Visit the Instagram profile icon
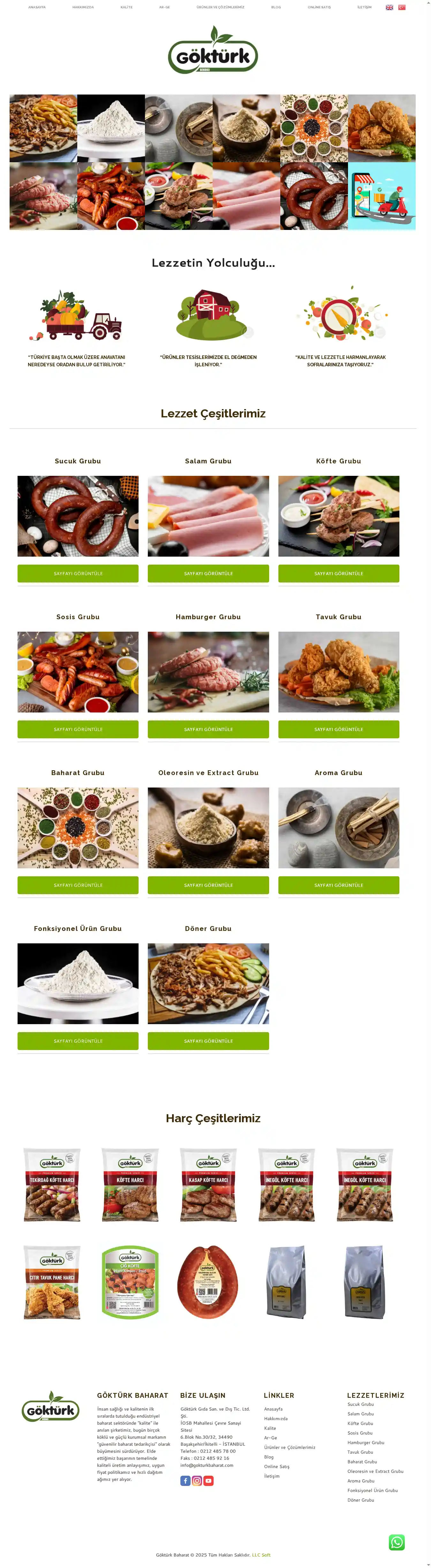This screenshot has width=431, height=1568. click(x=197, y=1481)
